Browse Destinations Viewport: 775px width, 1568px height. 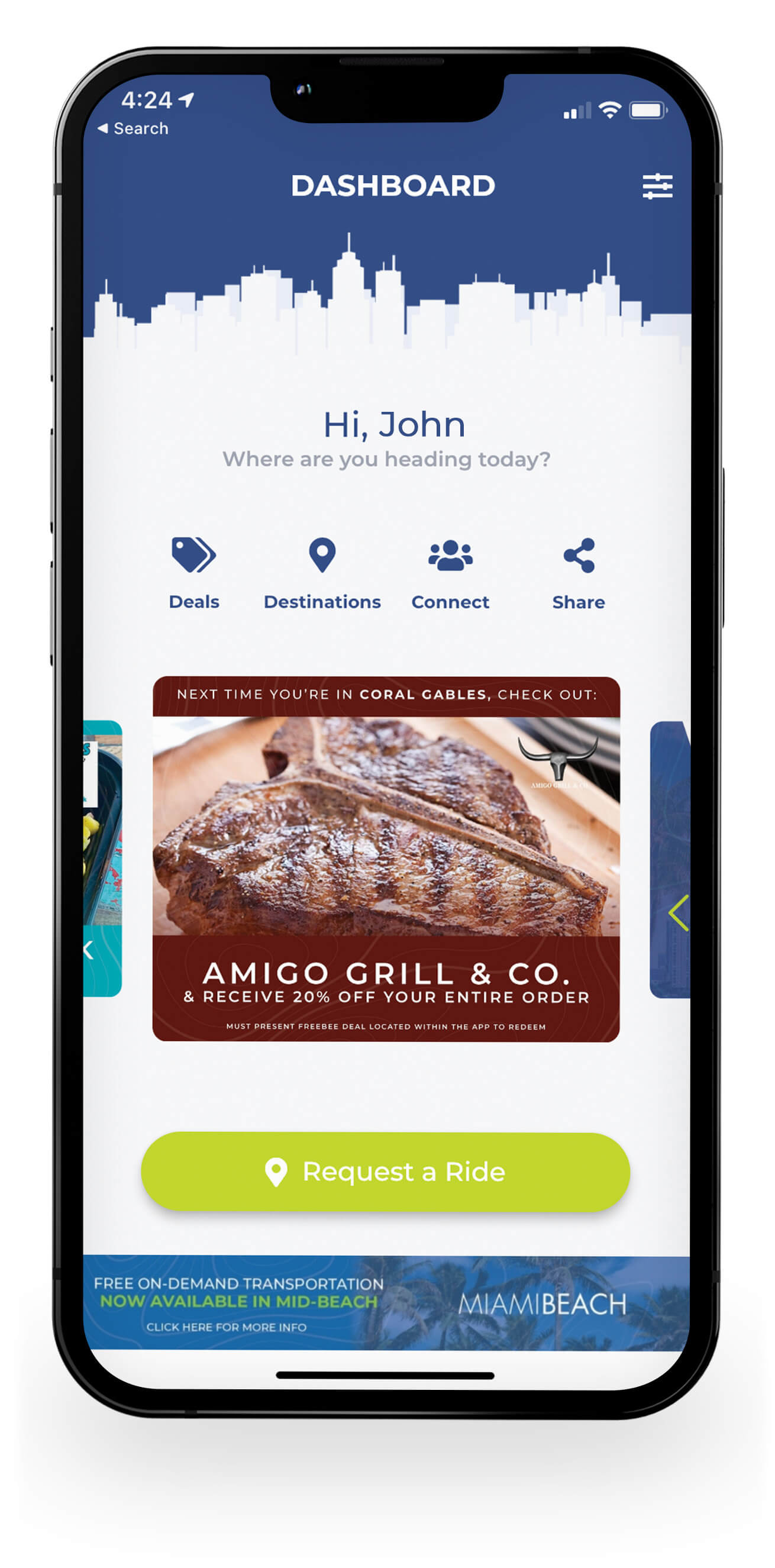pos(321,573)
